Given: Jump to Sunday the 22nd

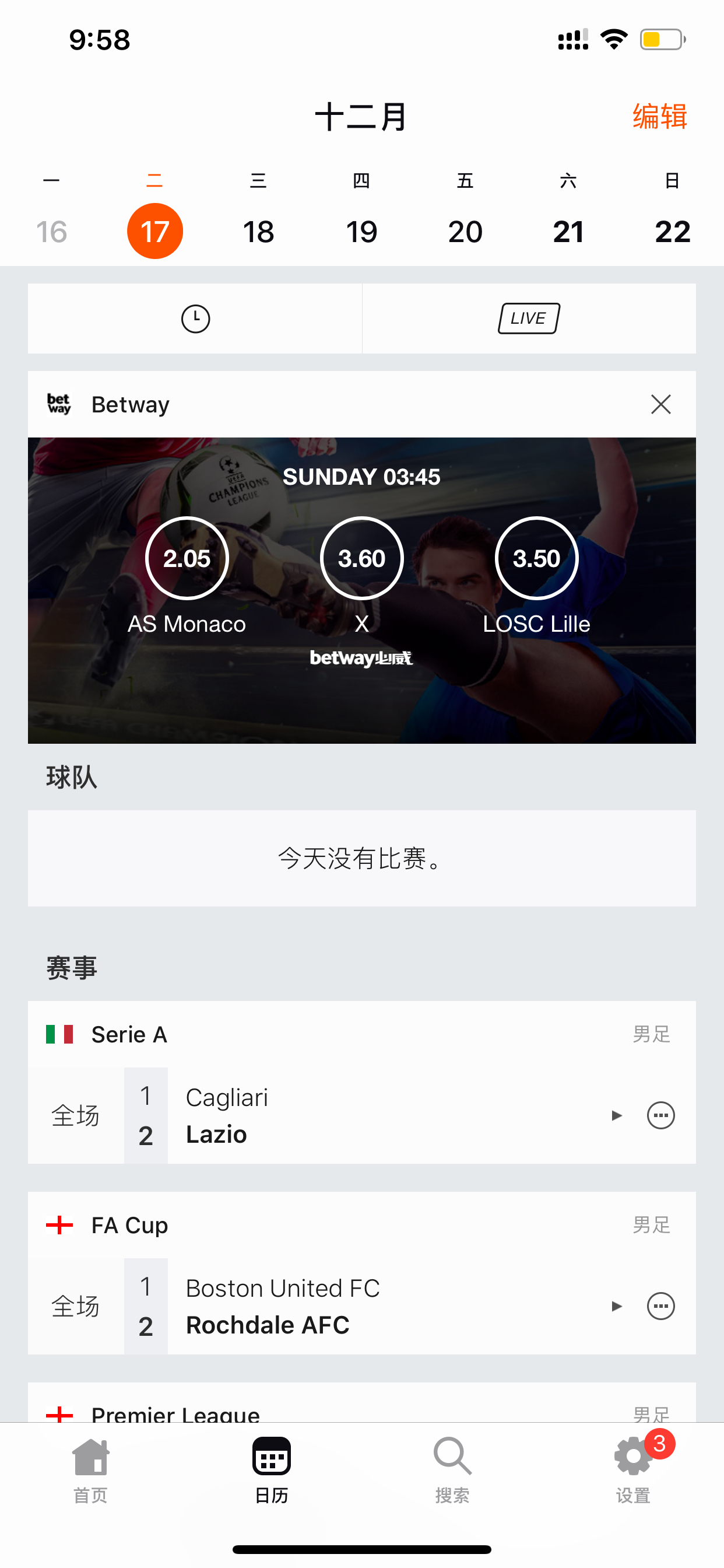Looking at the screenshot, I should tap(672, 232).
